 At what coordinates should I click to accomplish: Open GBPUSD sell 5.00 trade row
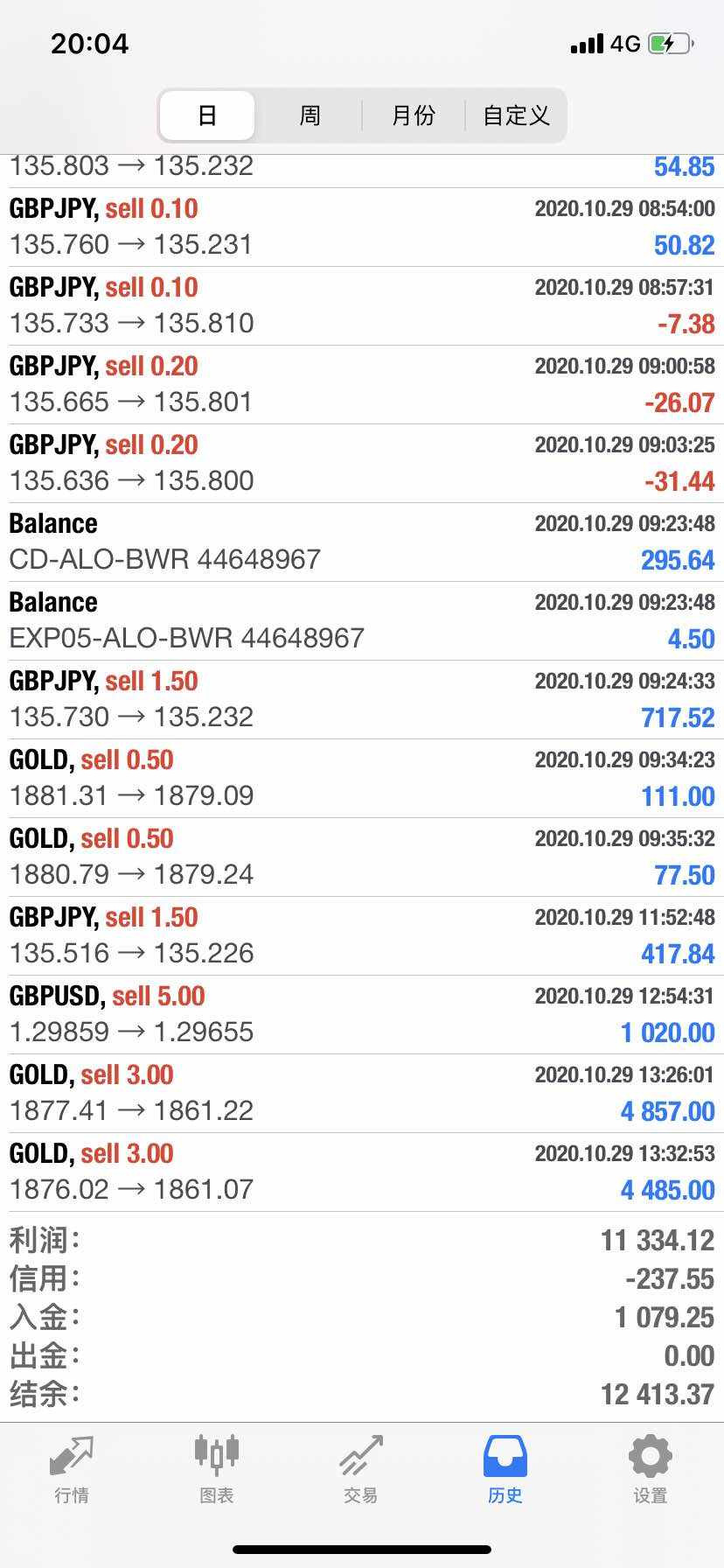point(362,1015)
